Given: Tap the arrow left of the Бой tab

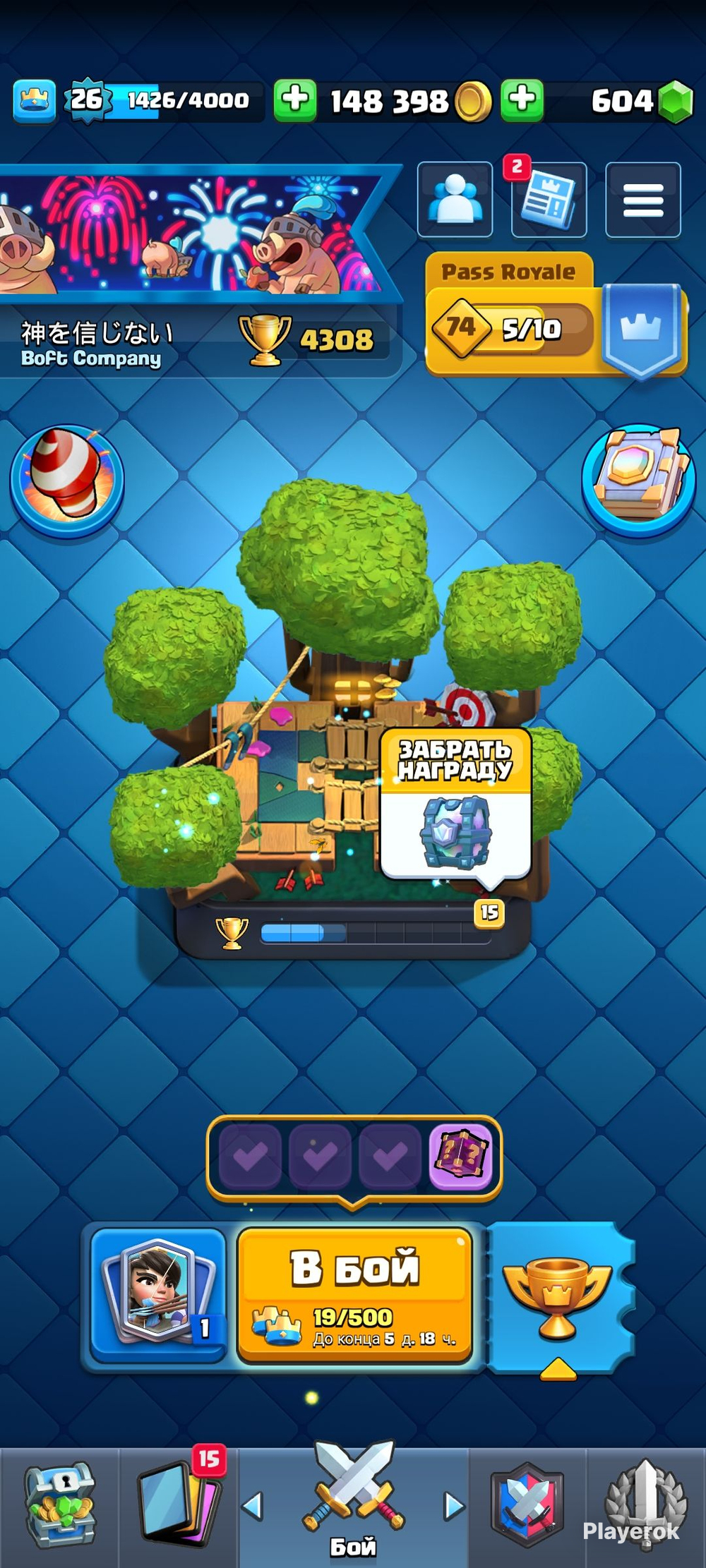Looking at the screenshot, I should coord(253,1507).
